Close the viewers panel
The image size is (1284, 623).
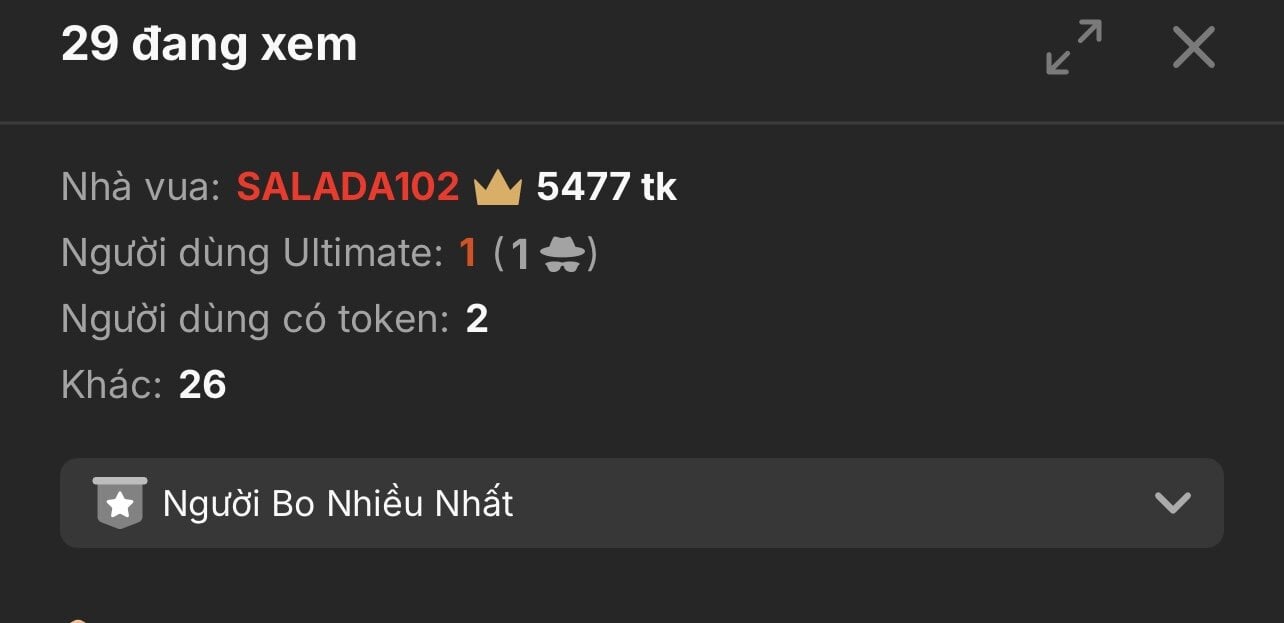coord(1193,47)
